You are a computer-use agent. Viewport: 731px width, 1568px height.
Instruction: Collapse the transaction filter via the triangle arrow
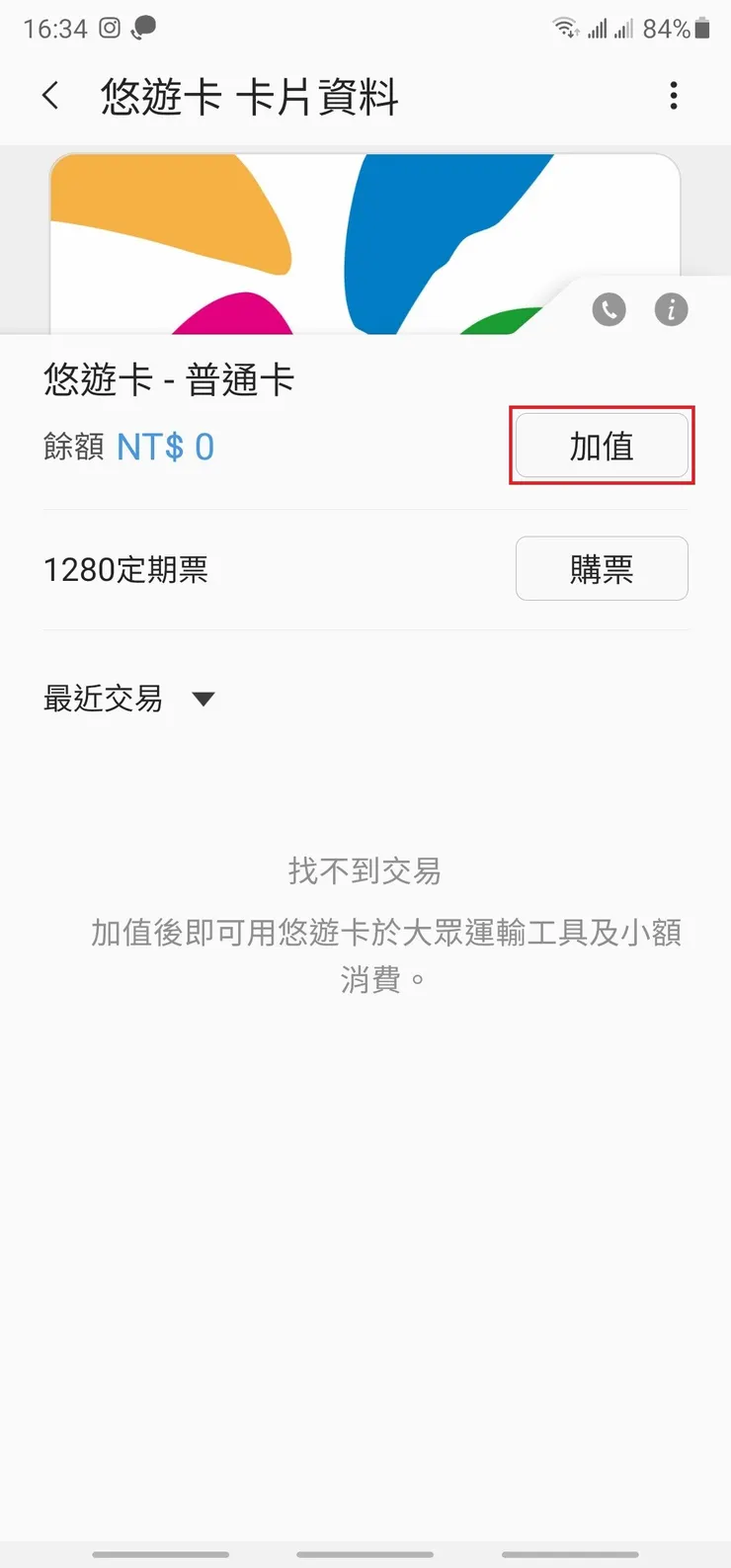point(203,699)
